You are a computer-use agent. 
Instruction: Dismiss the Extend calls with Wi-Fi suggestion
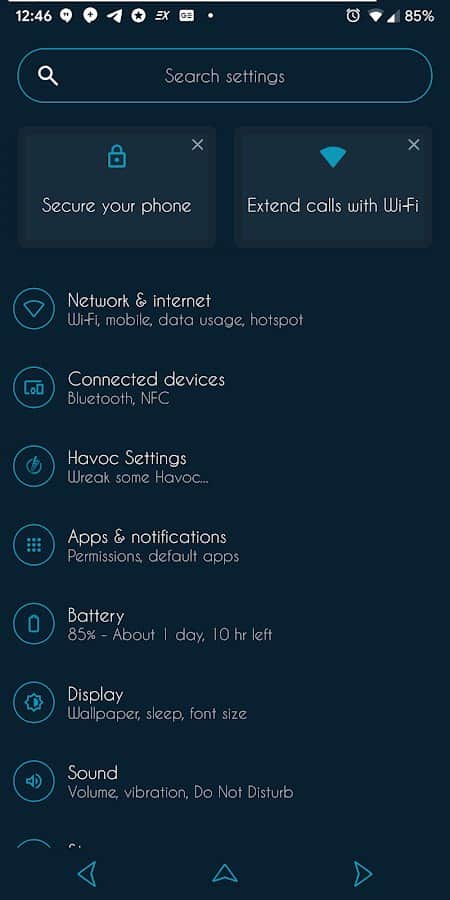point(413,145)
